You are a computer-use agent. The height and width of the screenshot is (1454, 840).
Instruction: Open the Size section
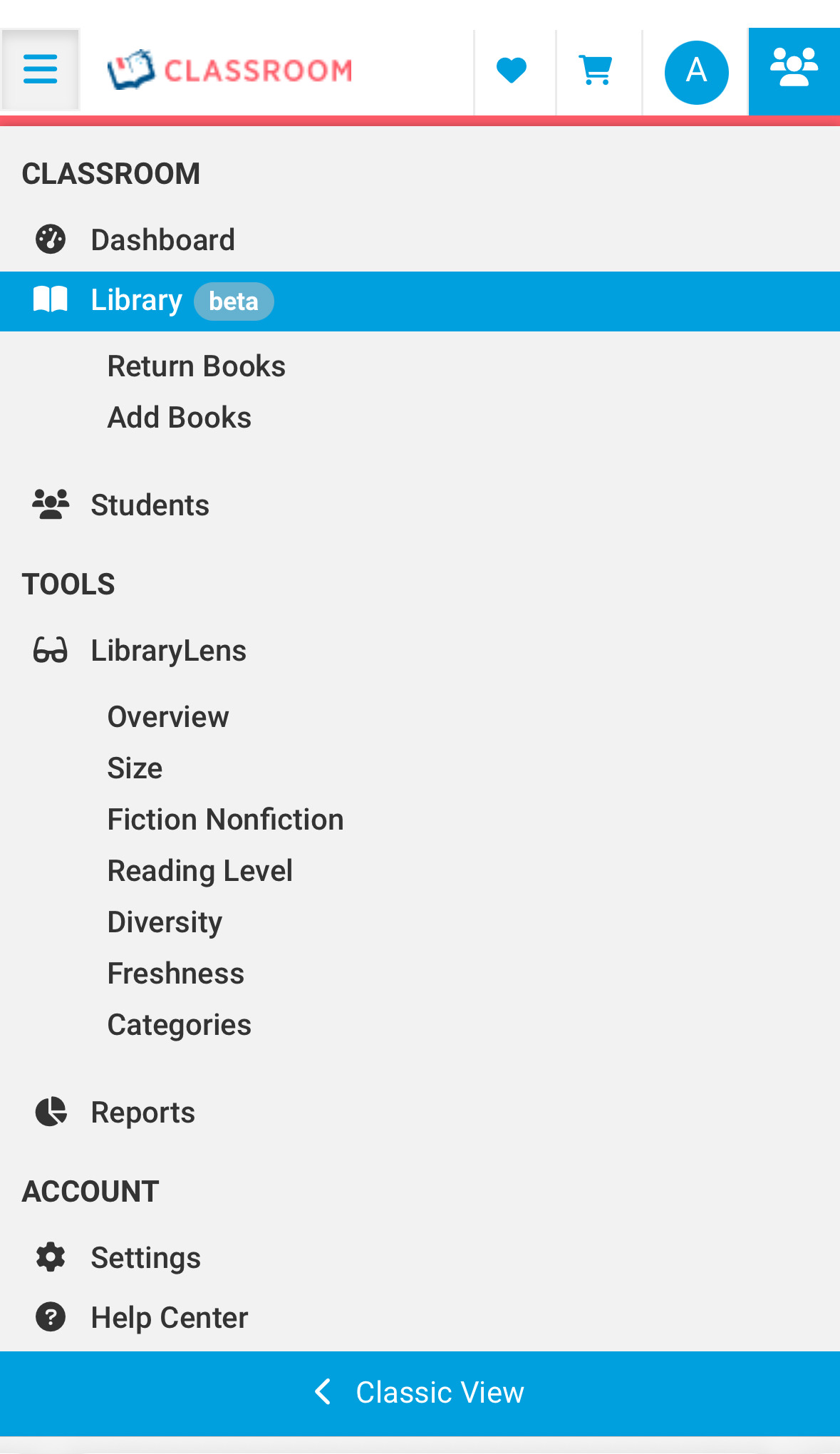(135, 768)
